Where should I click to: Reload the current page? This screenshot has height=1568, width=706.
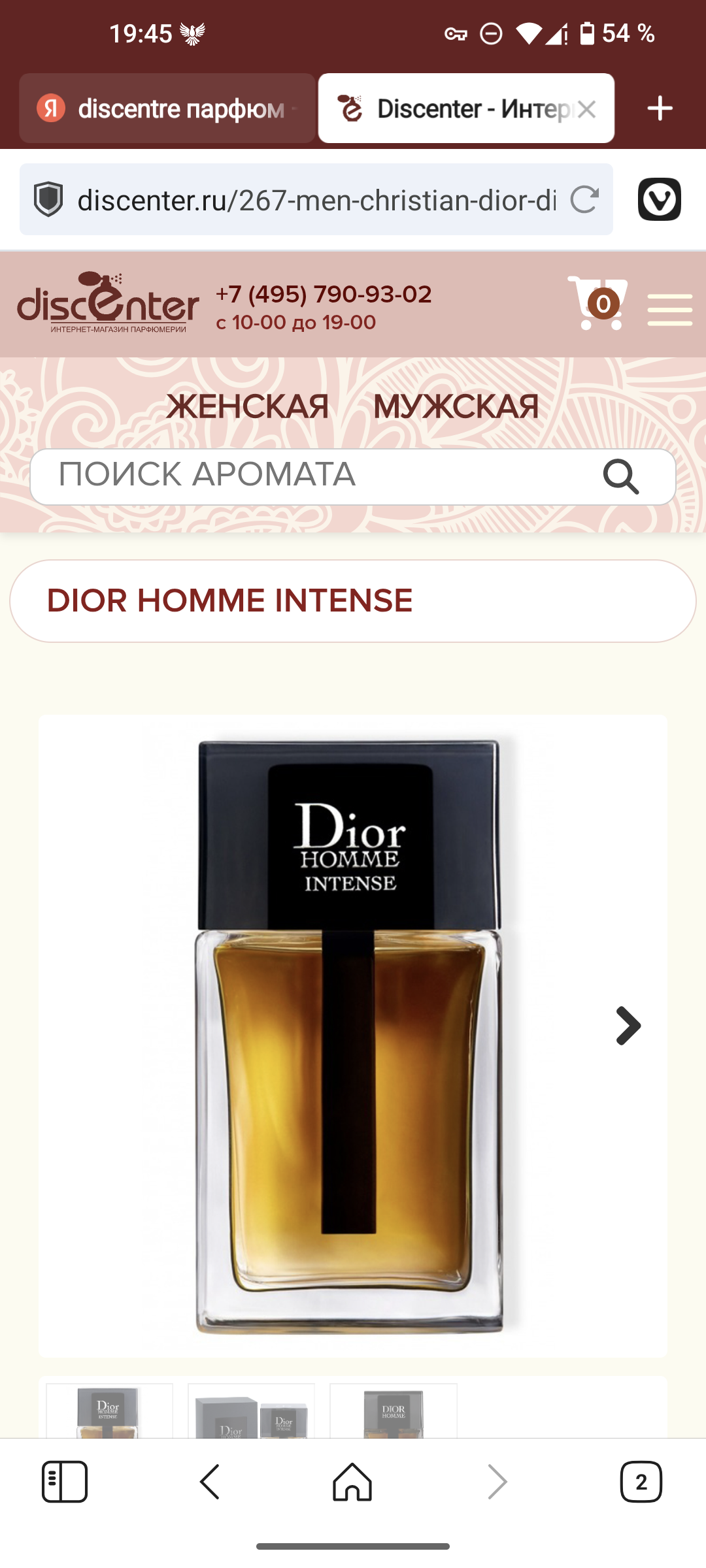[x=584, y=200]
